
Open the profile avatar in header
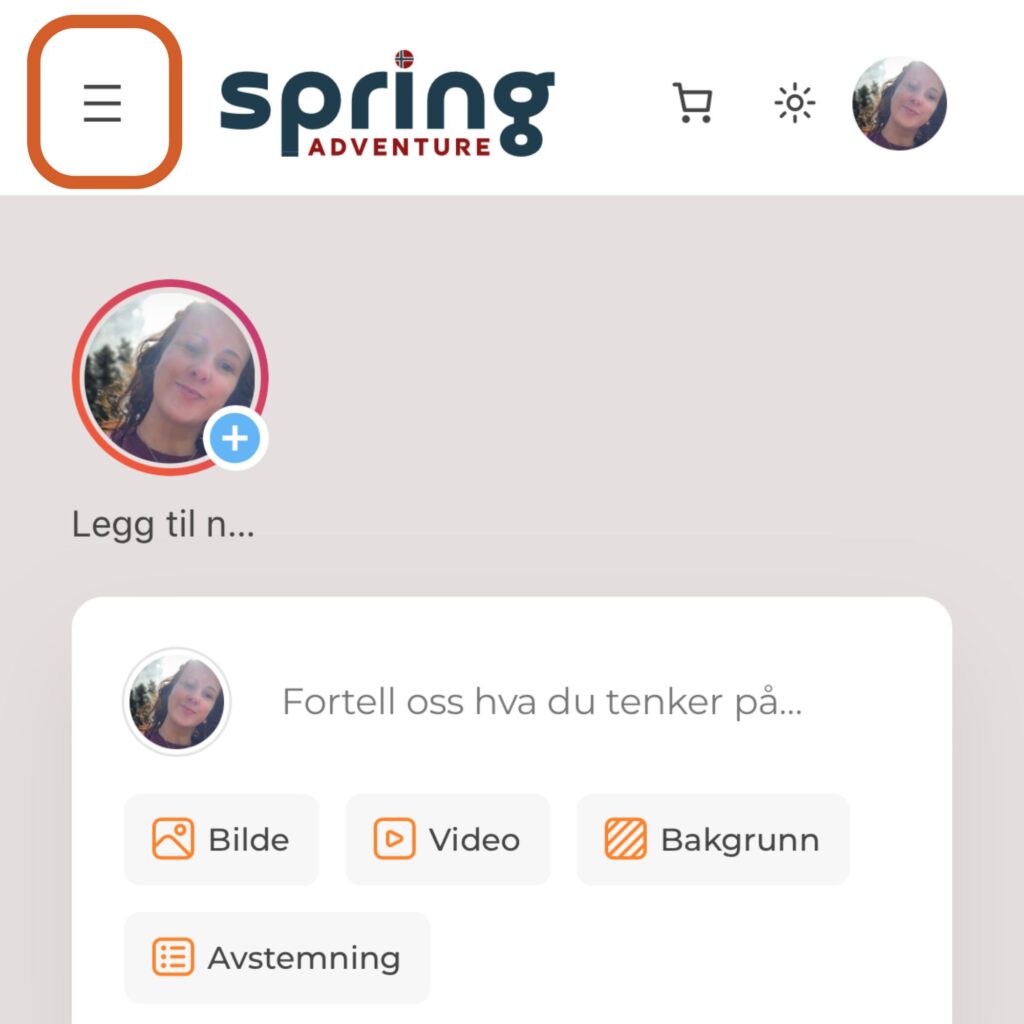(x=899, y=104)
